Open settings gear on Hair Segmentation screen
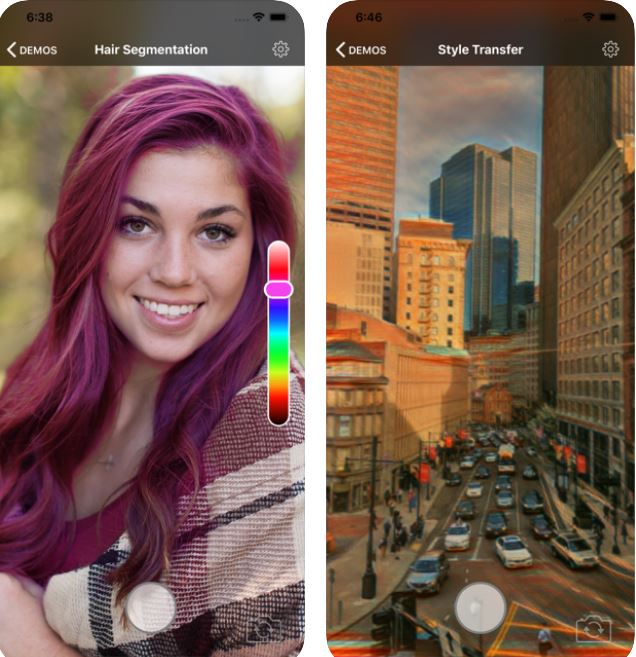This screenshot has height=657, width=636. [281, 49]
